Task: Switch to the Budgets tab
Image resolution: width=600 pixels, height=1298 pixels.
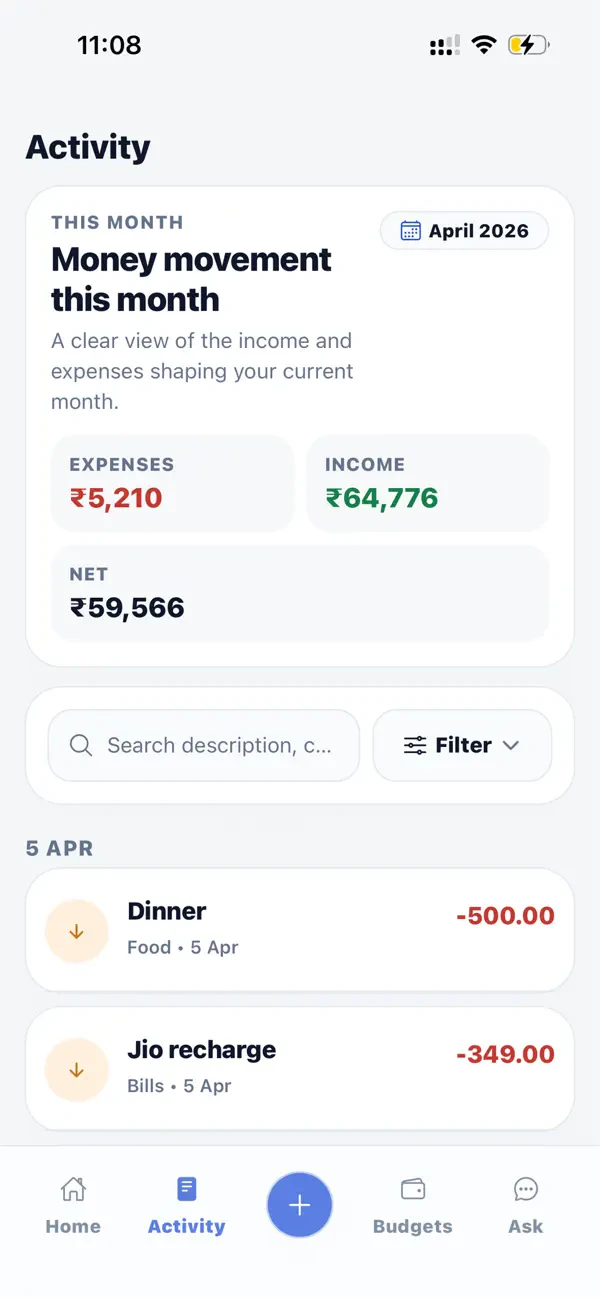Action: click(x=412, y=1205)
